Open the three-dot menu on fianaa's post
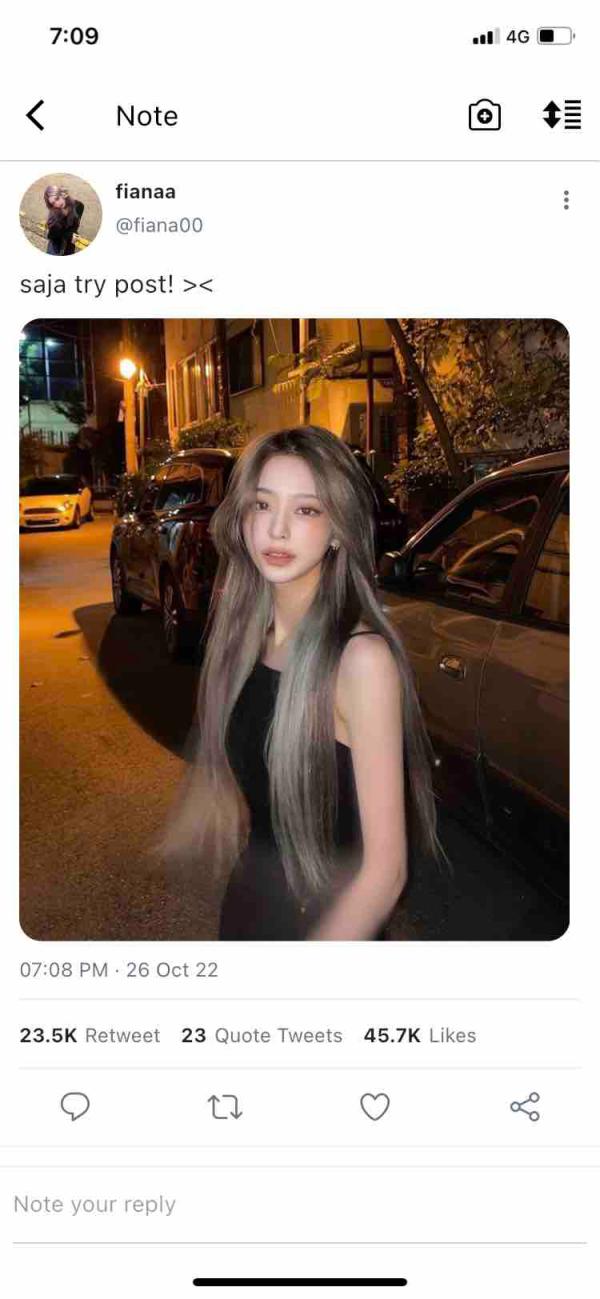The image size is (600, 1299). [566, 200]
